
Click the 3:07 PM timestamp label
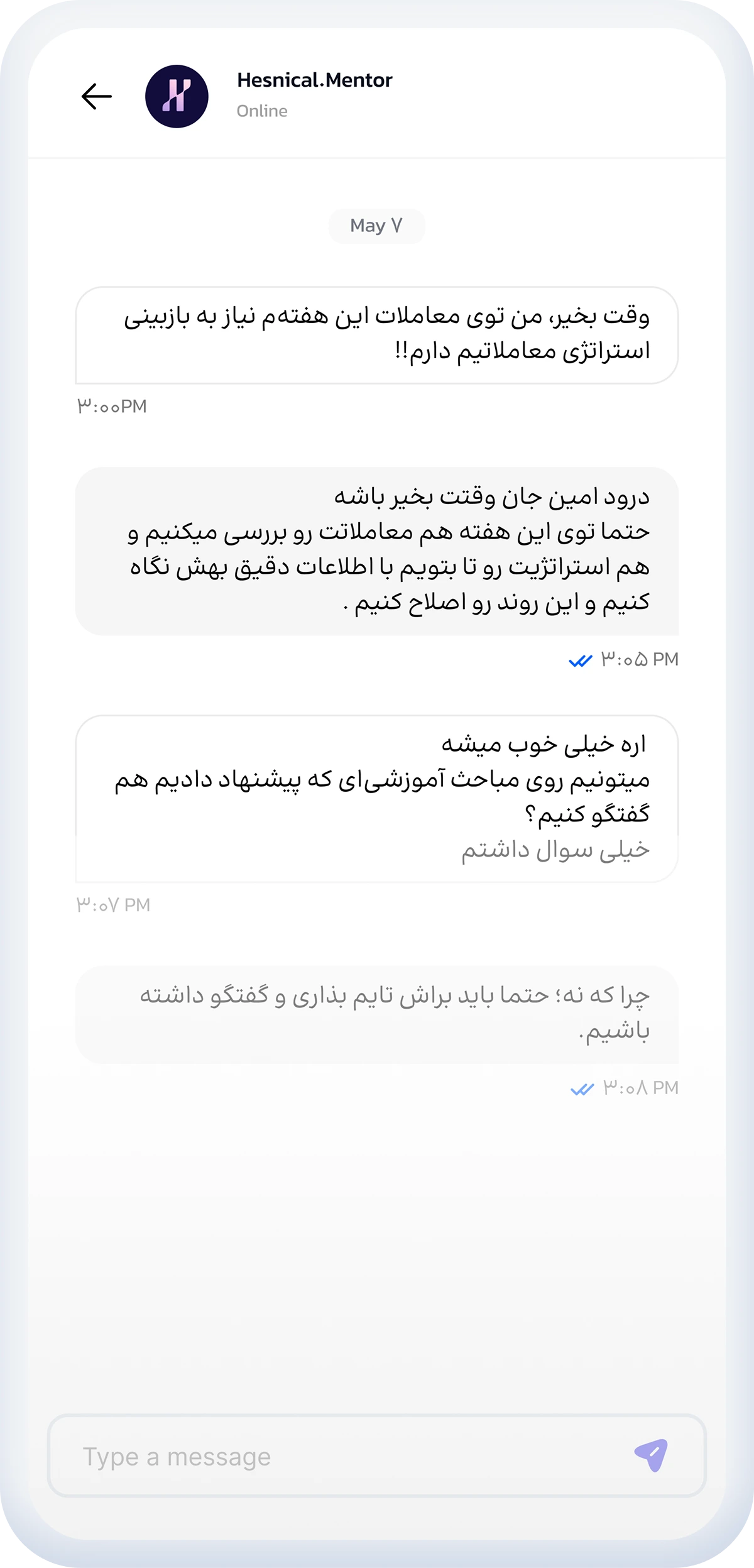(x=113, y=905)
